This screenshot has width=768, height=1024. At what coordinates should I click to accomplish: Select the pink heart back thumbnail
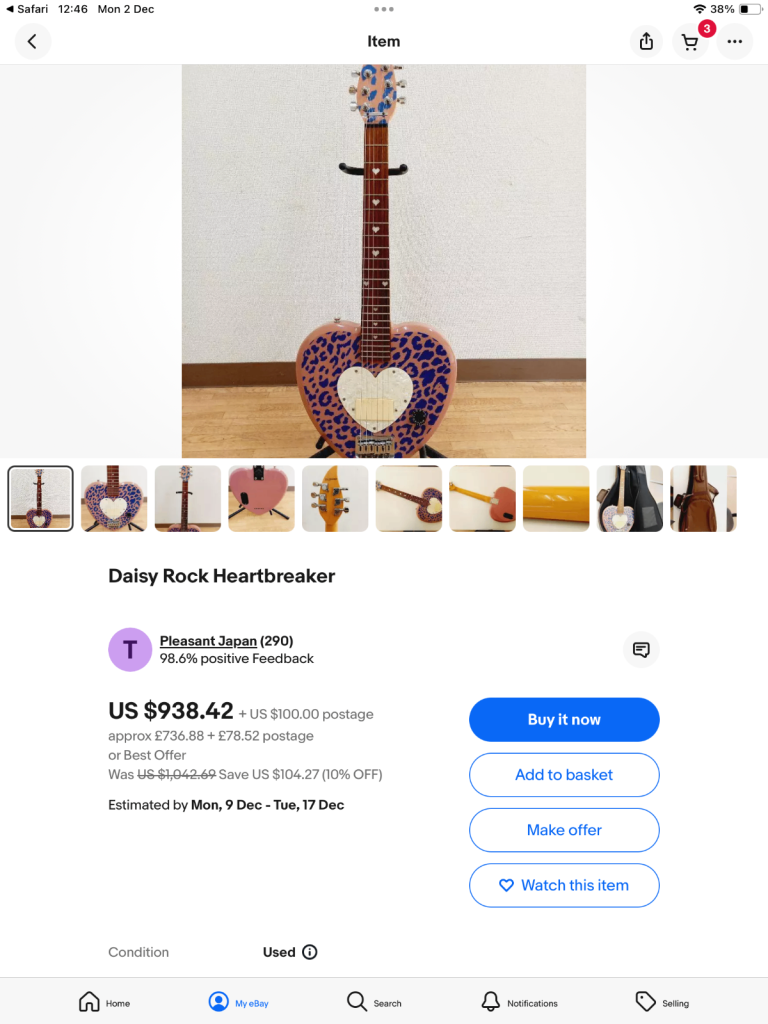[x=261, y=498]
